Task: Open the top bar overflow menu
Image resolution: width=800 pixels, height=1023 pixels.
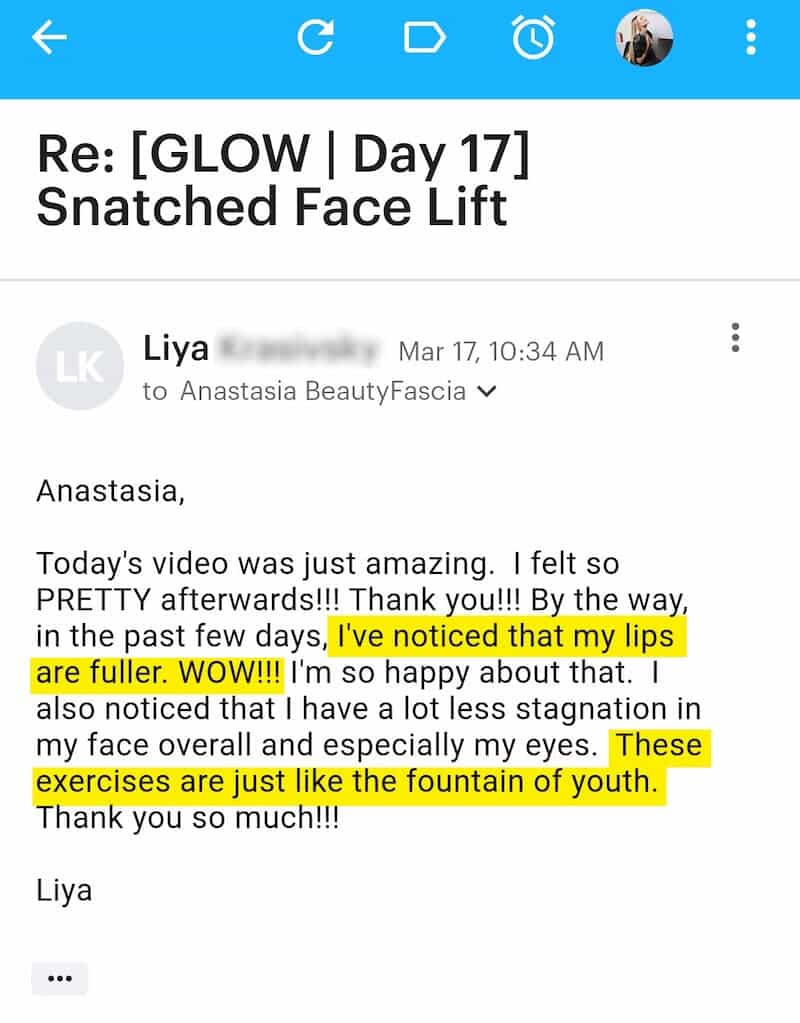Action: pyautogui.click(x=750, y=38)
